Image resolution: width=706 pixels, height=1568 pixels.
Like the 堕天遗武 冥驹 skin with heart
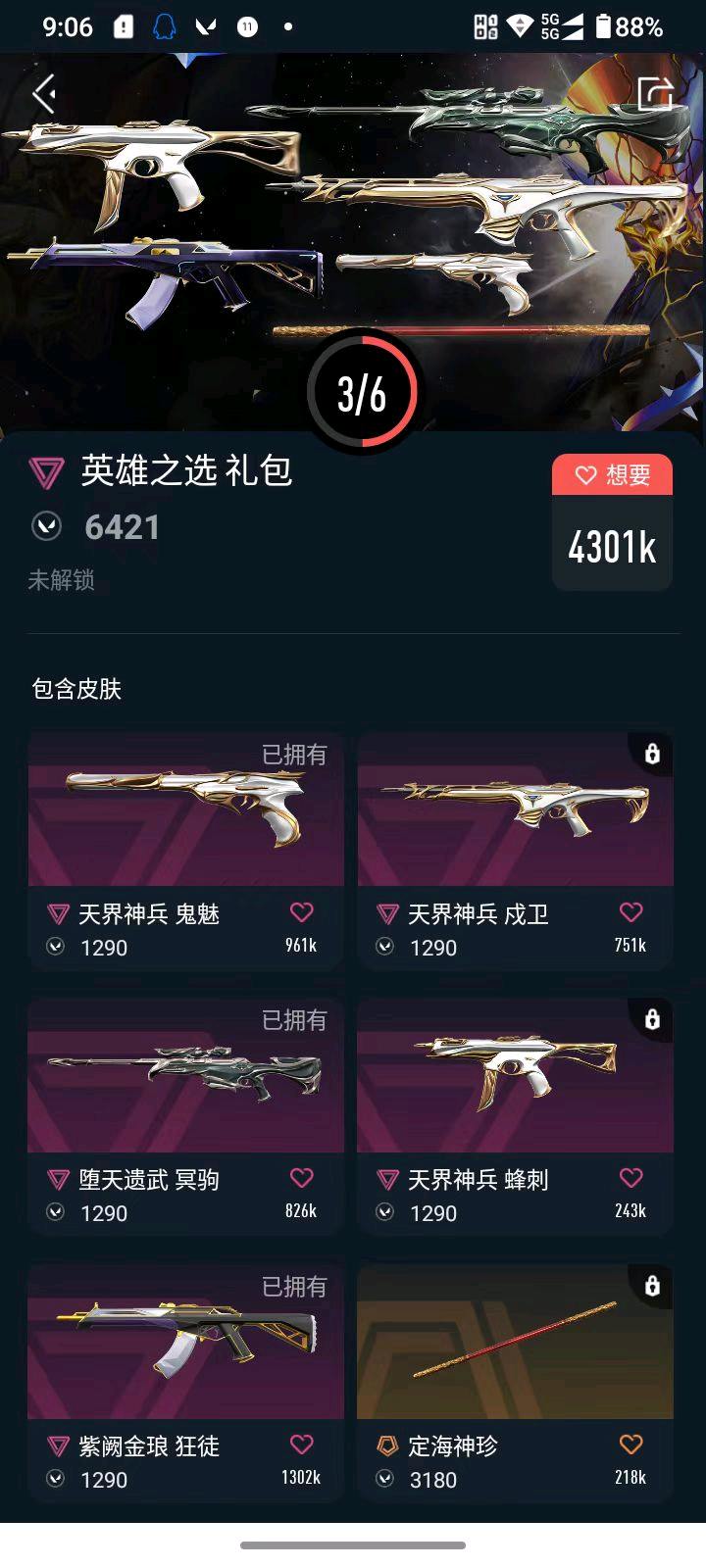(x=302, y=1178)
